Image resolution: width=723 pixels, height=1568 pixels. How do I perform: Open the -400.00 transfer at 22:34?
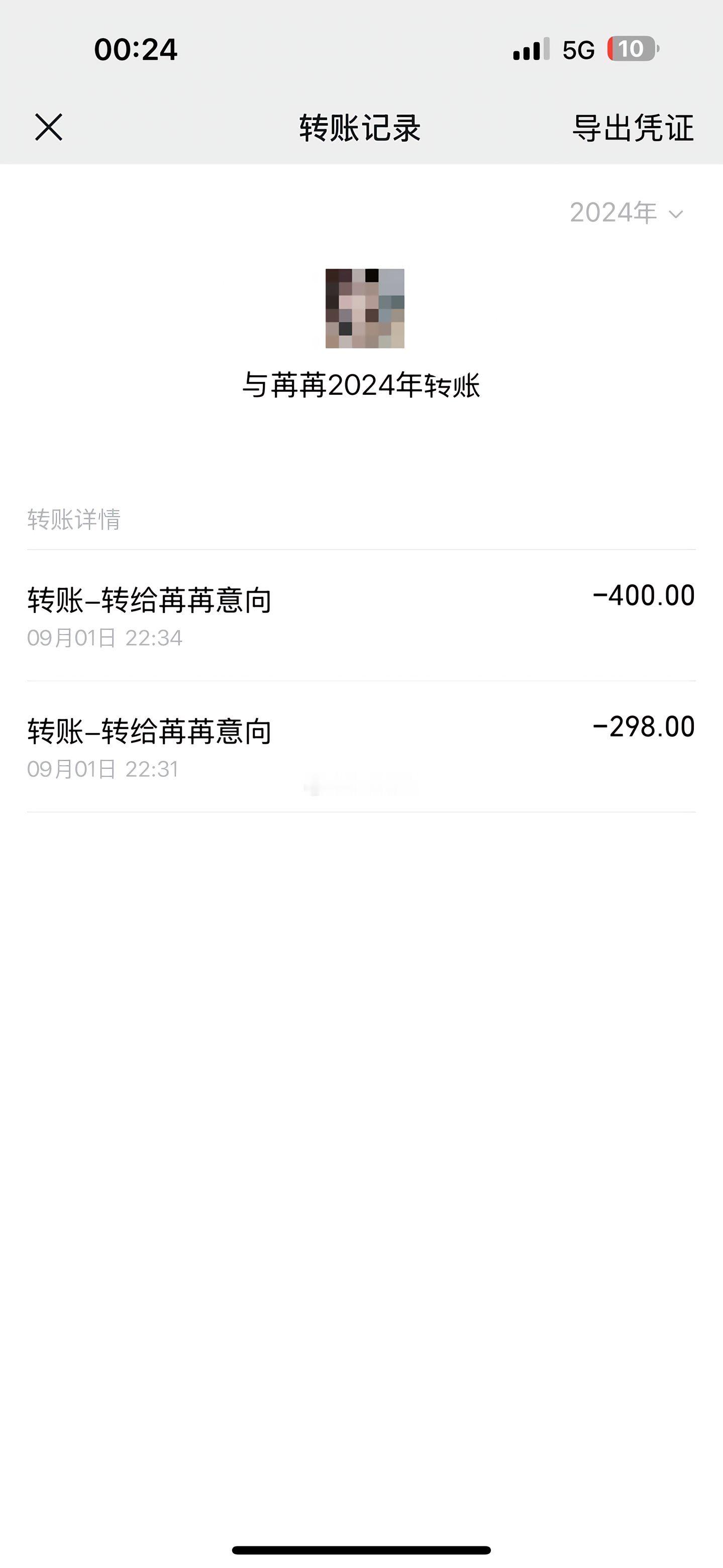pos(362,615)
